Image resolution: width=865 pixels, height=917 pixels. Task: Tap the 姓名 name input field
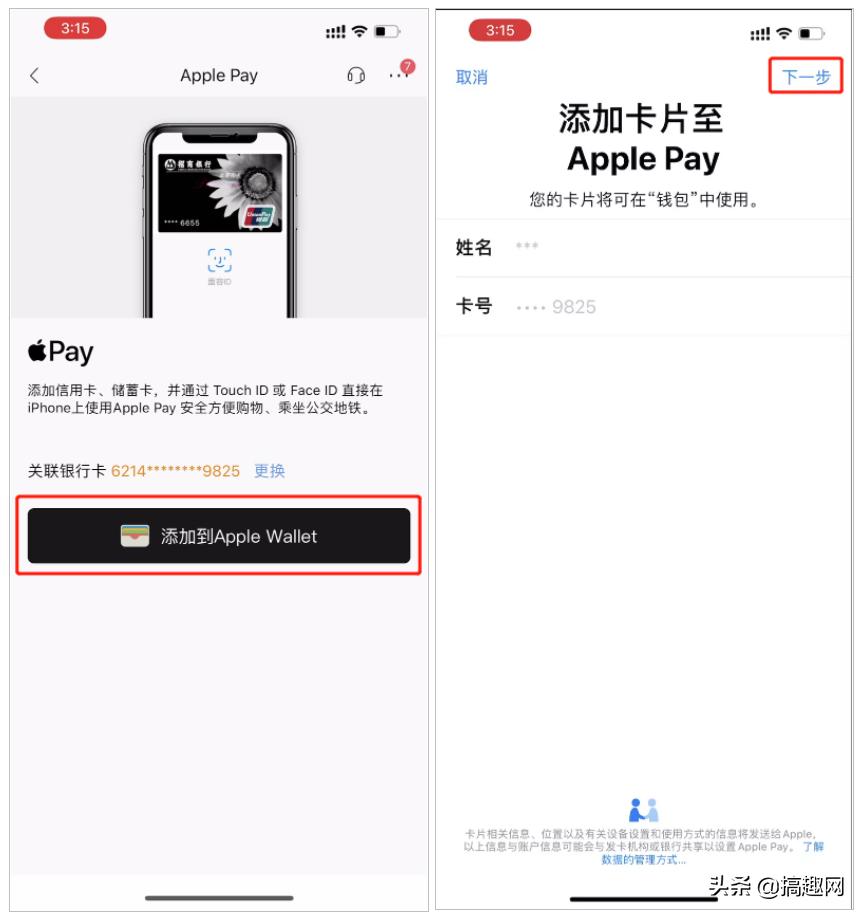click(600, 249)
